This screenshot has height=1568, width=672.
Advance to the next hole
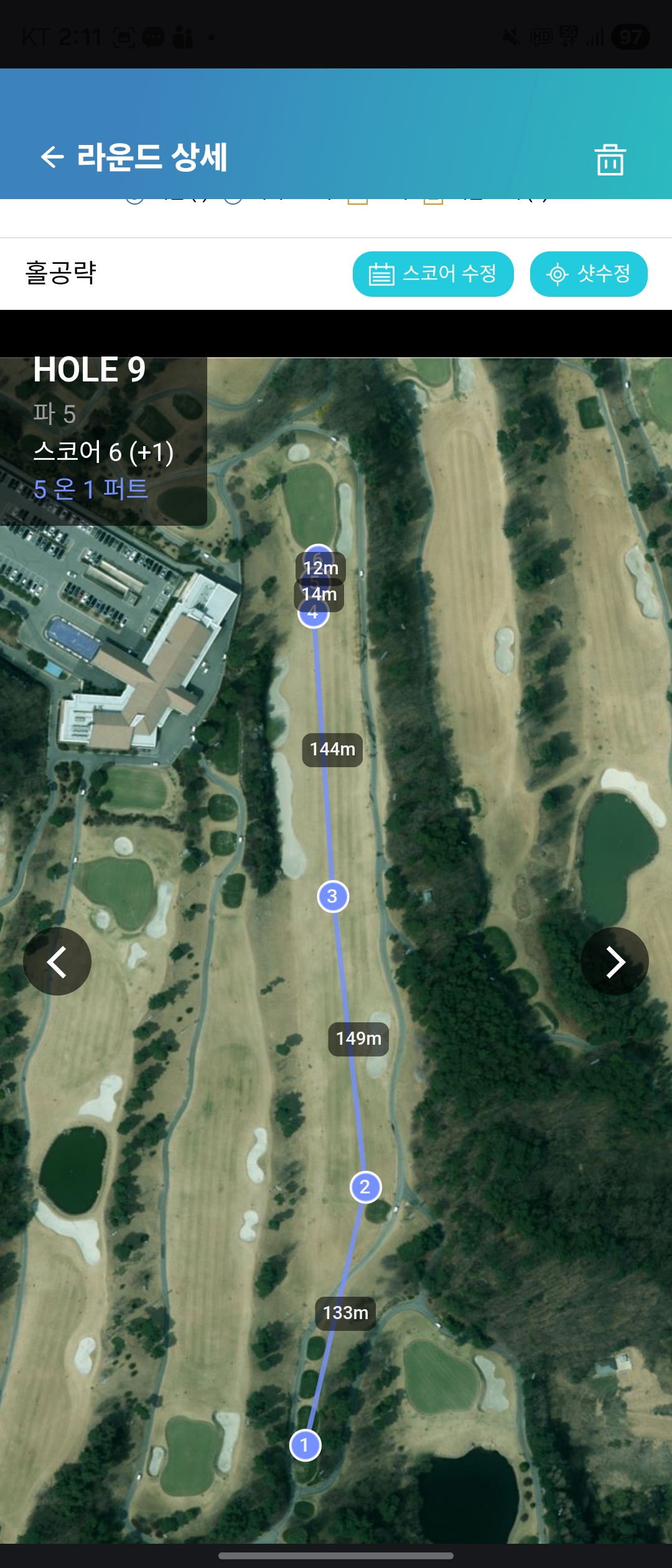click(615, 961)
